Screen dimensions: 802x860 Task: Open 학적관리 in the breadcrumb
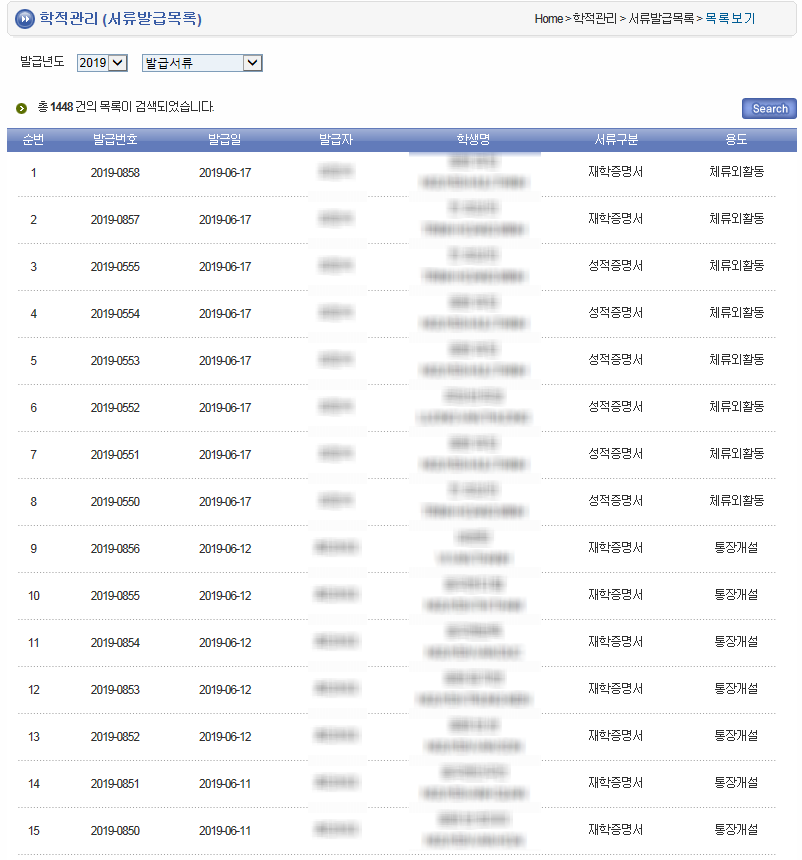click(x=594, y=19)
